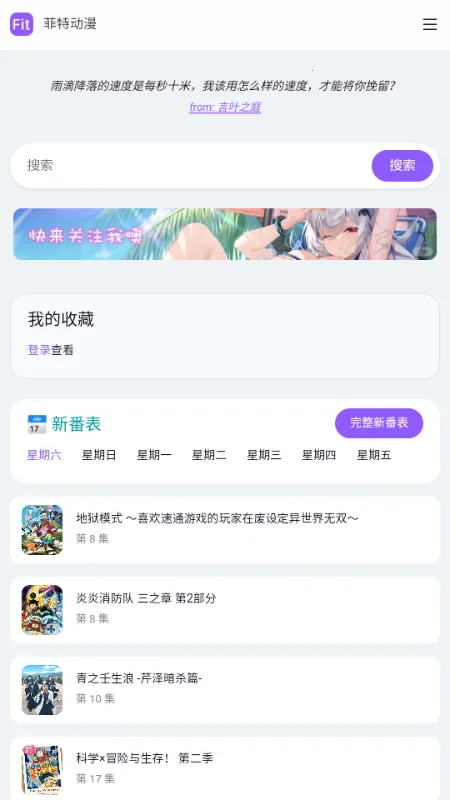Select the 星期六 tab
This screenshot has width=450, height=800.
point(44,455)
